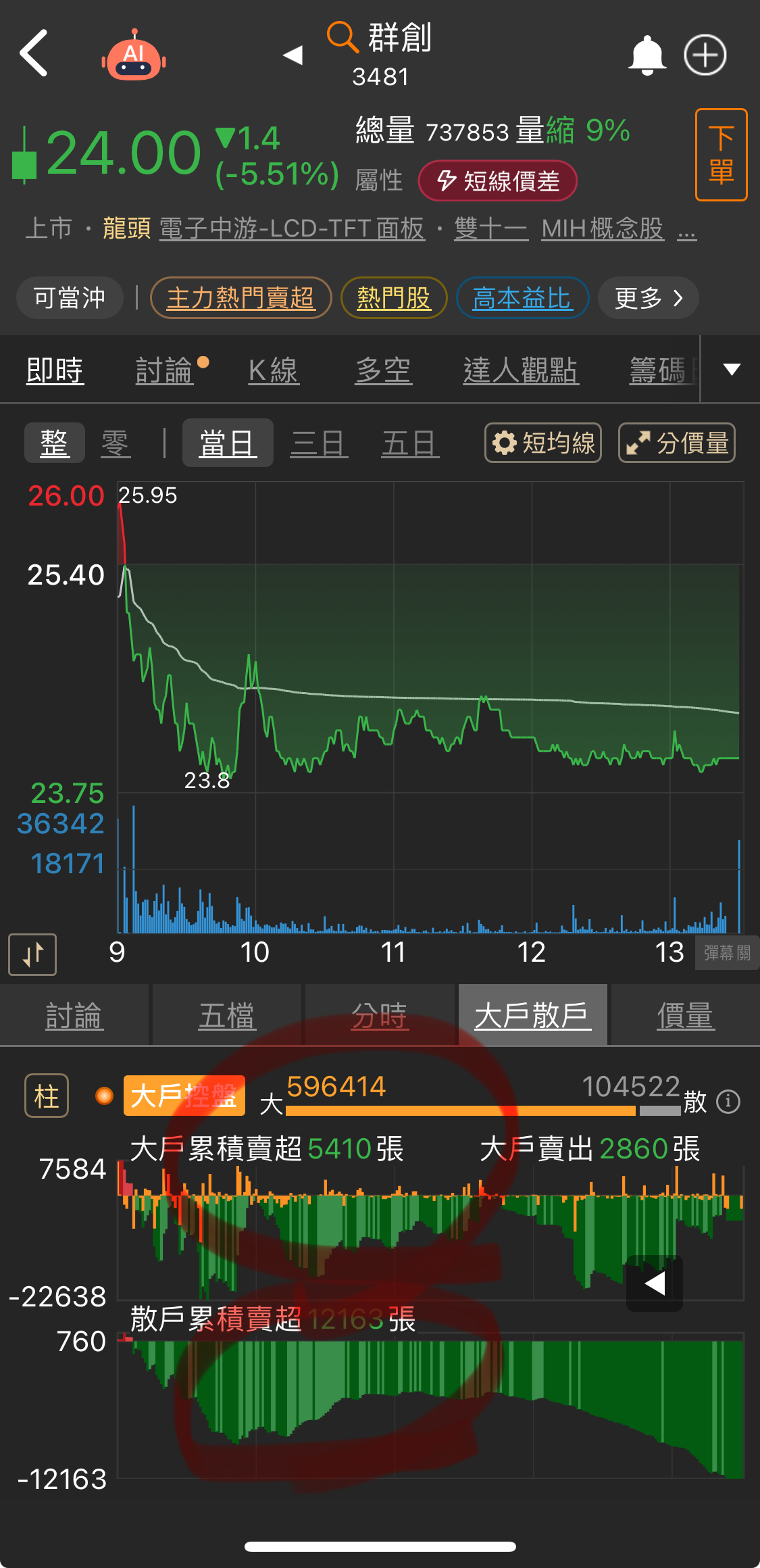
Task: Open 短均線 settings with the gear icon
Action: tap(504, 443)
